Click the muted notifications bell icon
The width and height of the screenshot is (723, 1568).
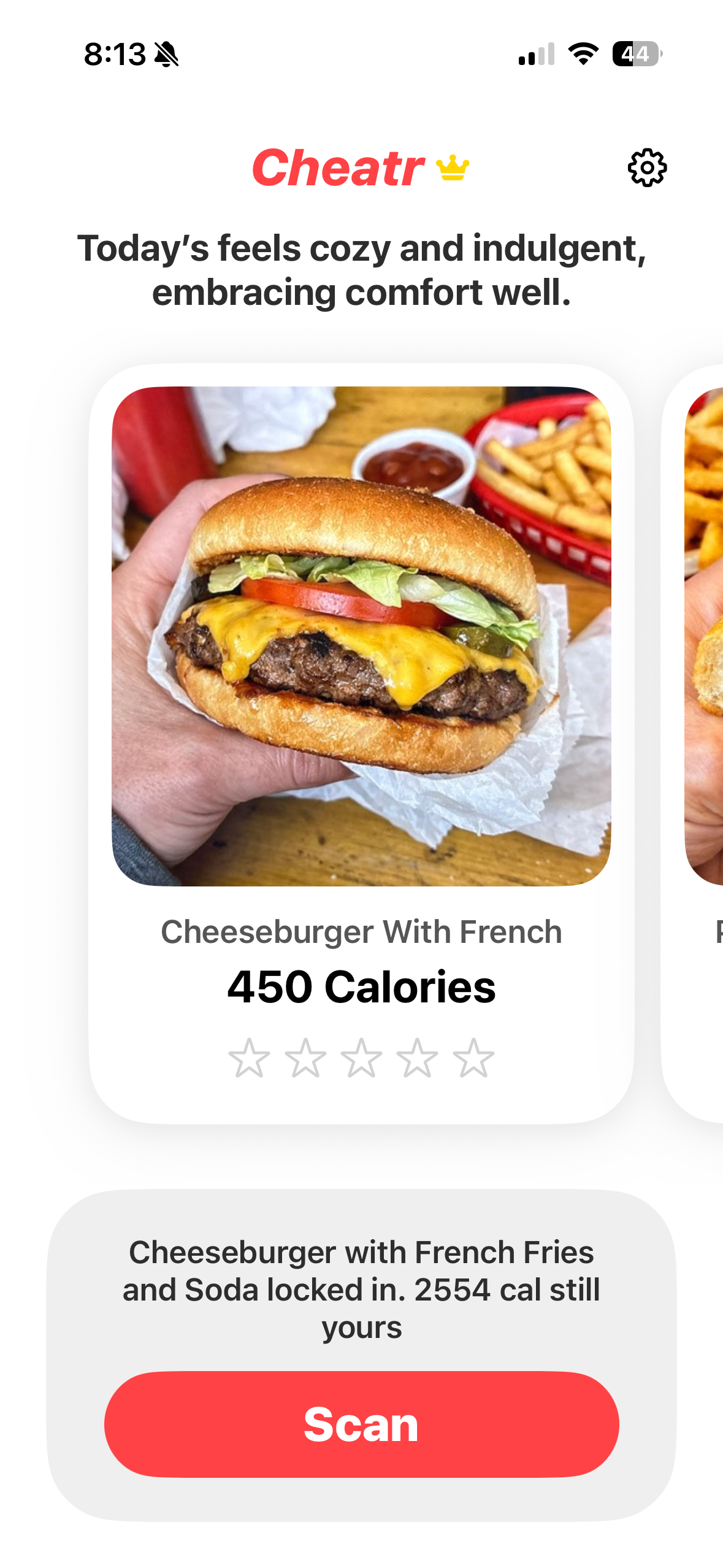pos(165,55)
